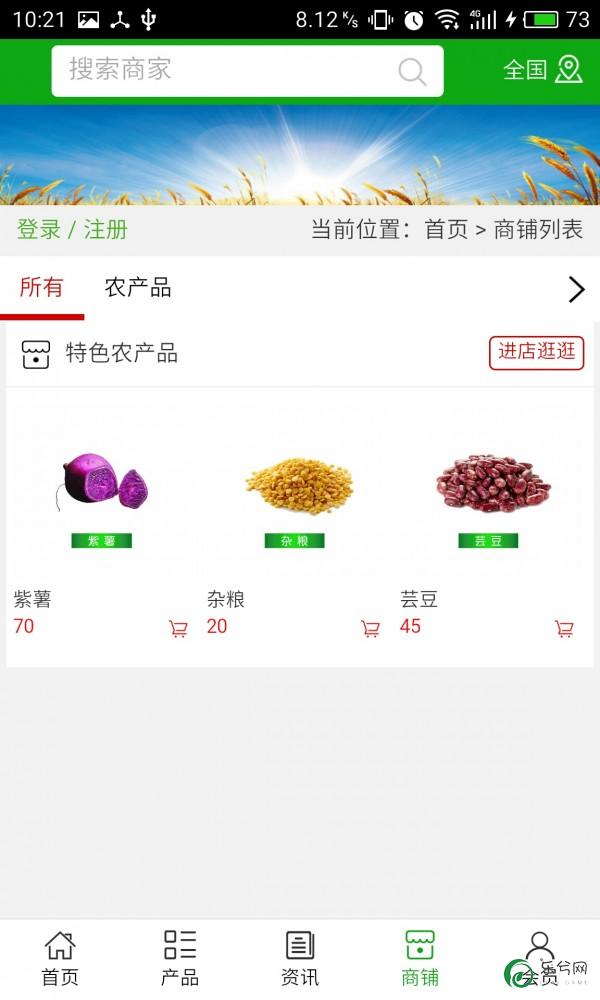
Task: Open the 资讯 tab
Action: [300, 959]
